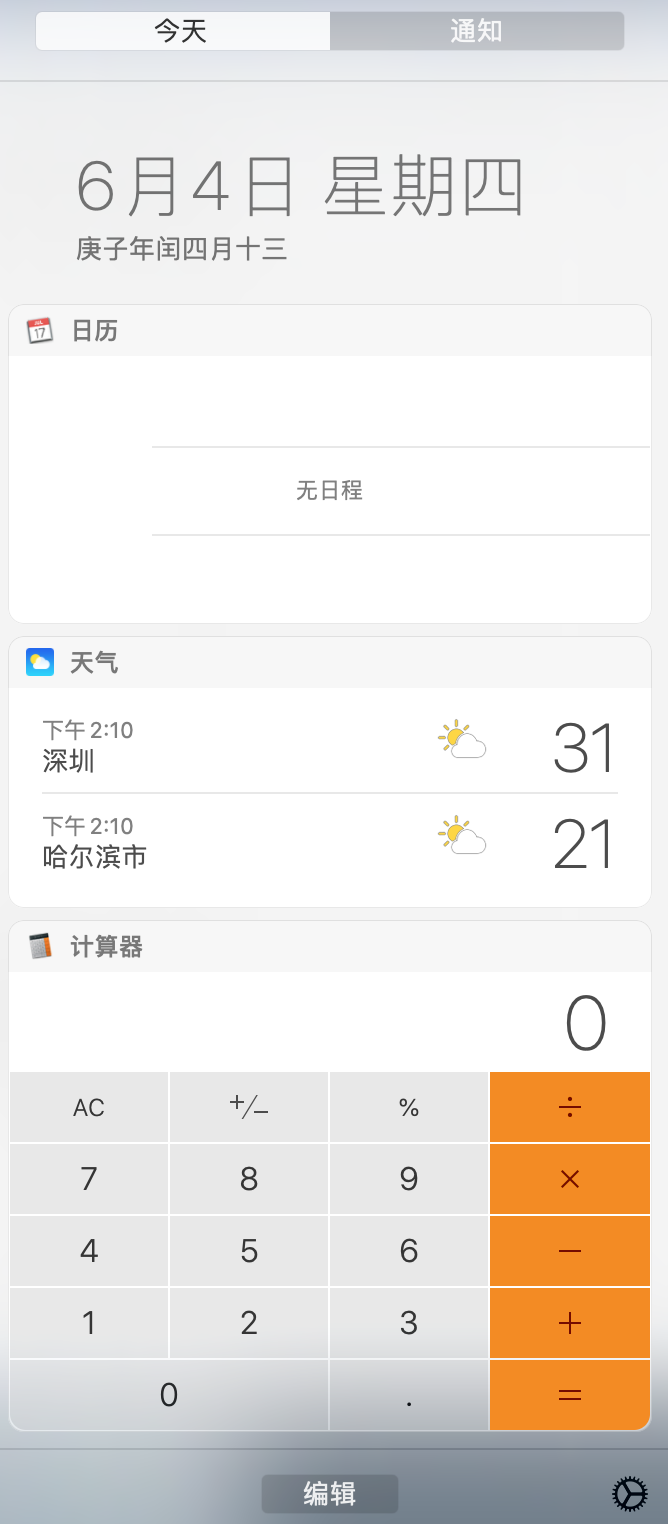Image resolution: width=668 pixels, height=1524 pixels.
Task: Open the 日历 widget header
Action: [x=95, y=331]
